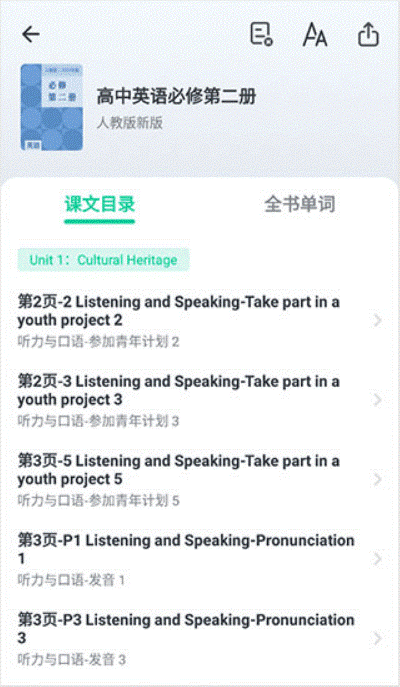Open 第2页-2 Take part in a youth project 2
Image resolution: width=400 pixels, height=687 pixels.
(200, 321)
